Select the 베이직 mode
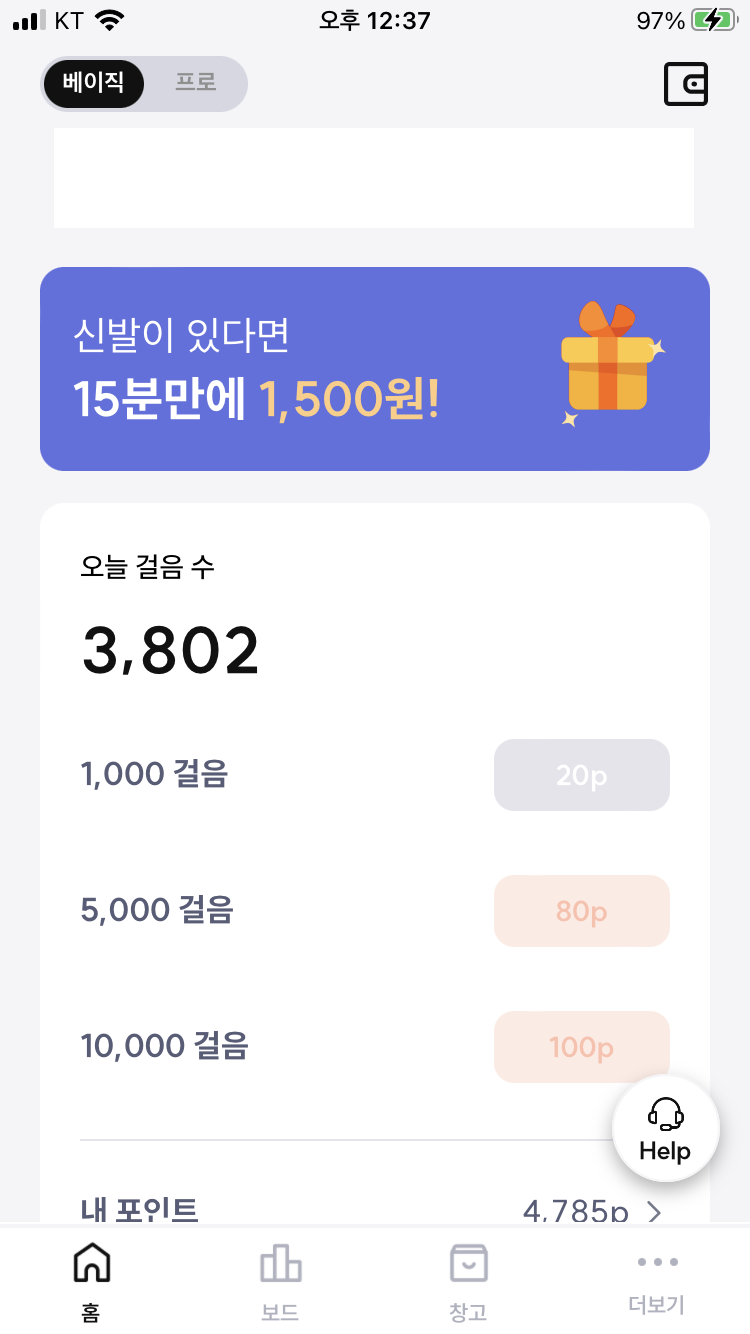 [x=93, y=83]
